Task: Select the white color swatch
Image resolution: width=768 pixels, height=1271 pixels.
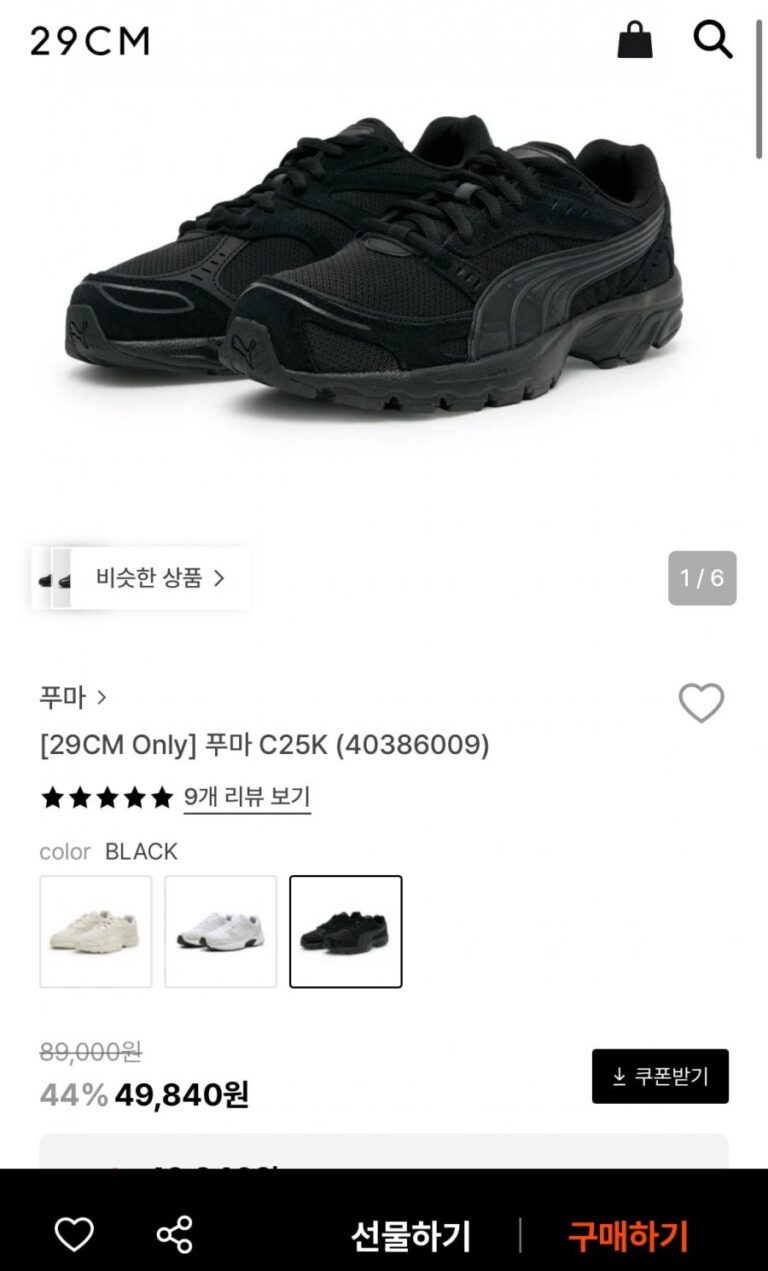Action: pos(221,931)
